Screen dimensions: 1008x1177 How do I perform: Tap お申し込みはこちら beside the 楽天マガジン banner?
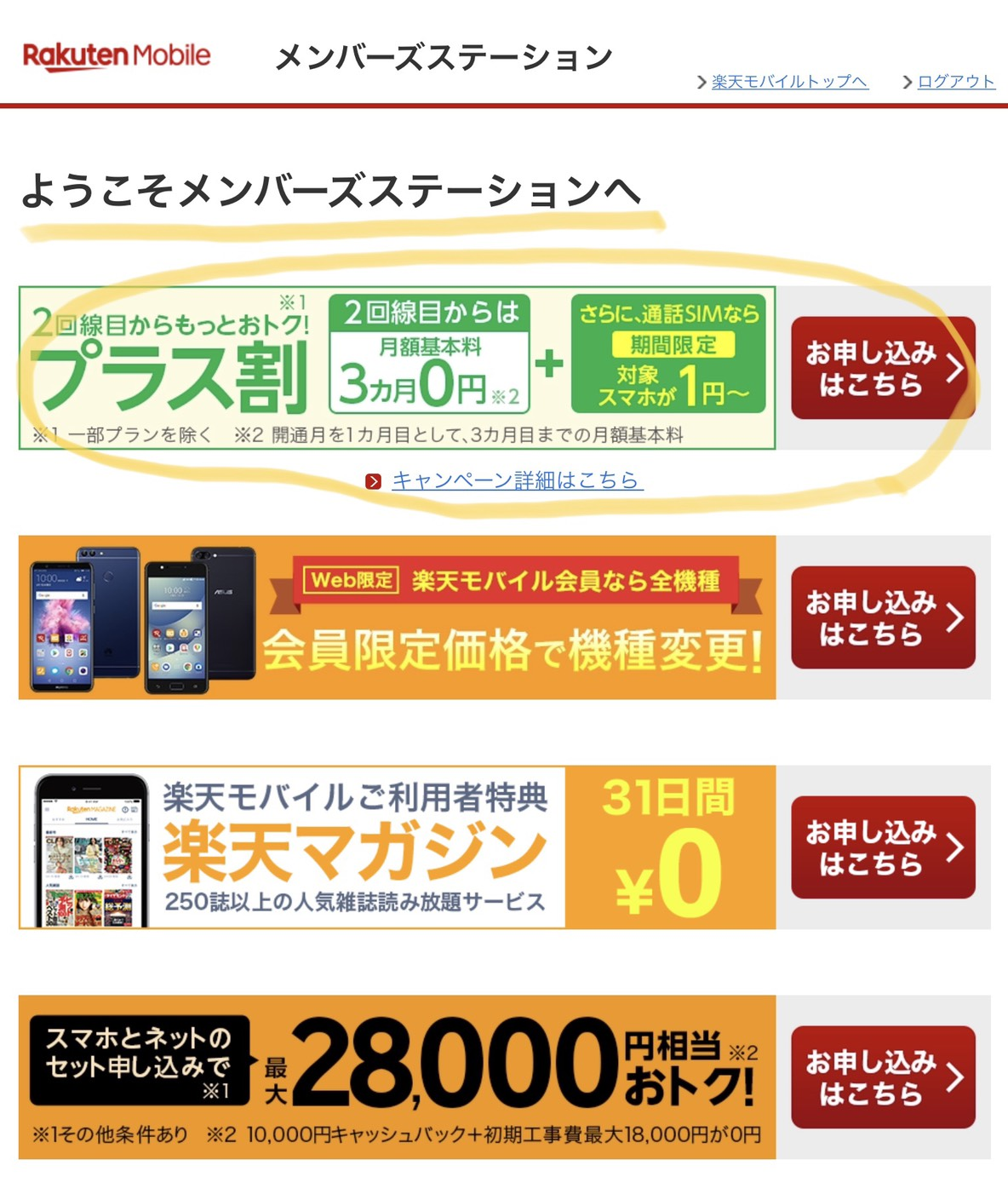click(883, 847)
